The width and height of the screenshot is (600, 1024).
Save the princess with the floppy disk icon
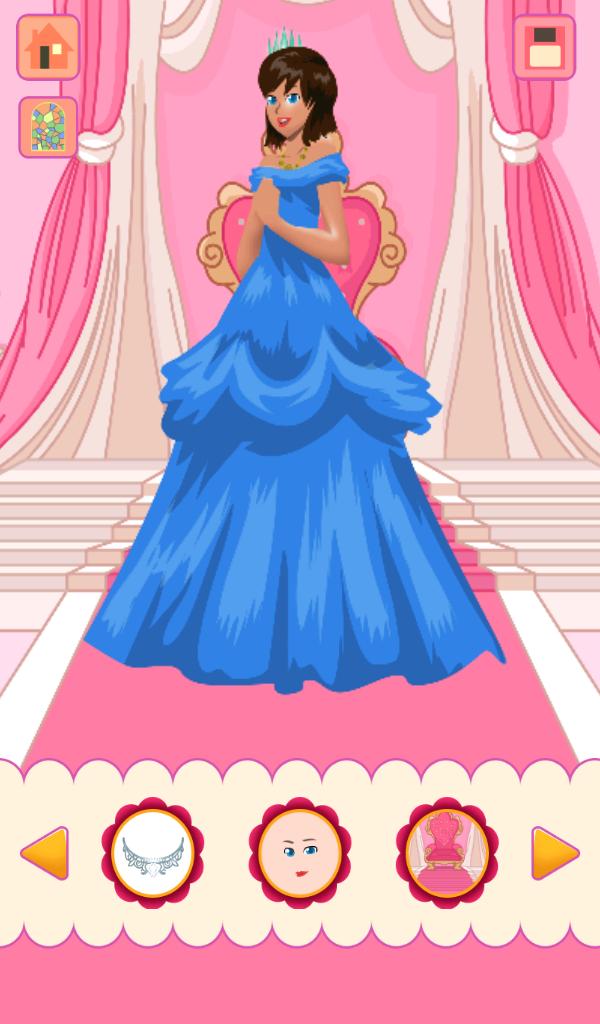[544, 47]
